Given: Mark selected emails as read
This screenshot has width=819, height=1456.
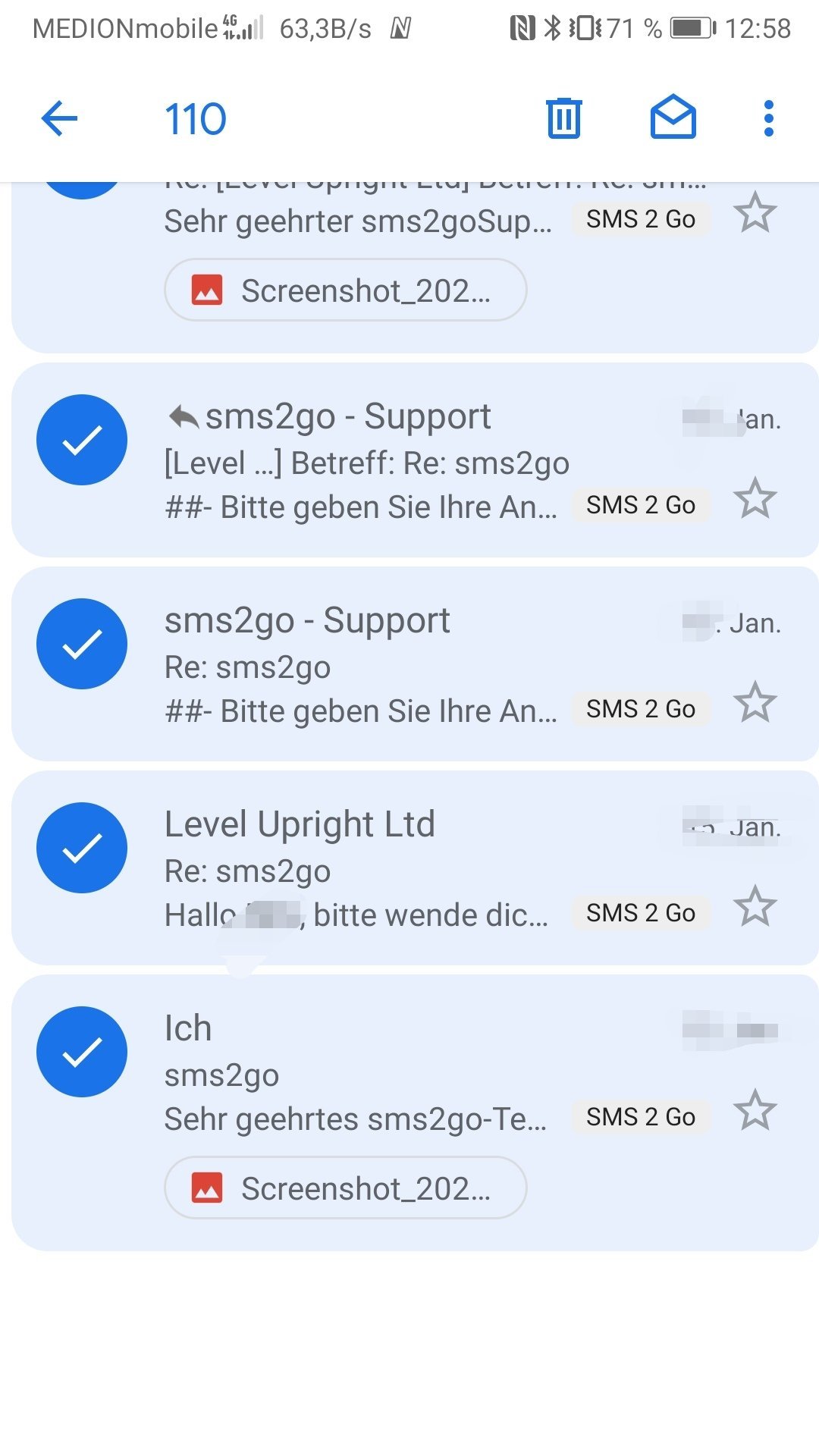Looking at the screenshot, I should click(x=673, y=118).
